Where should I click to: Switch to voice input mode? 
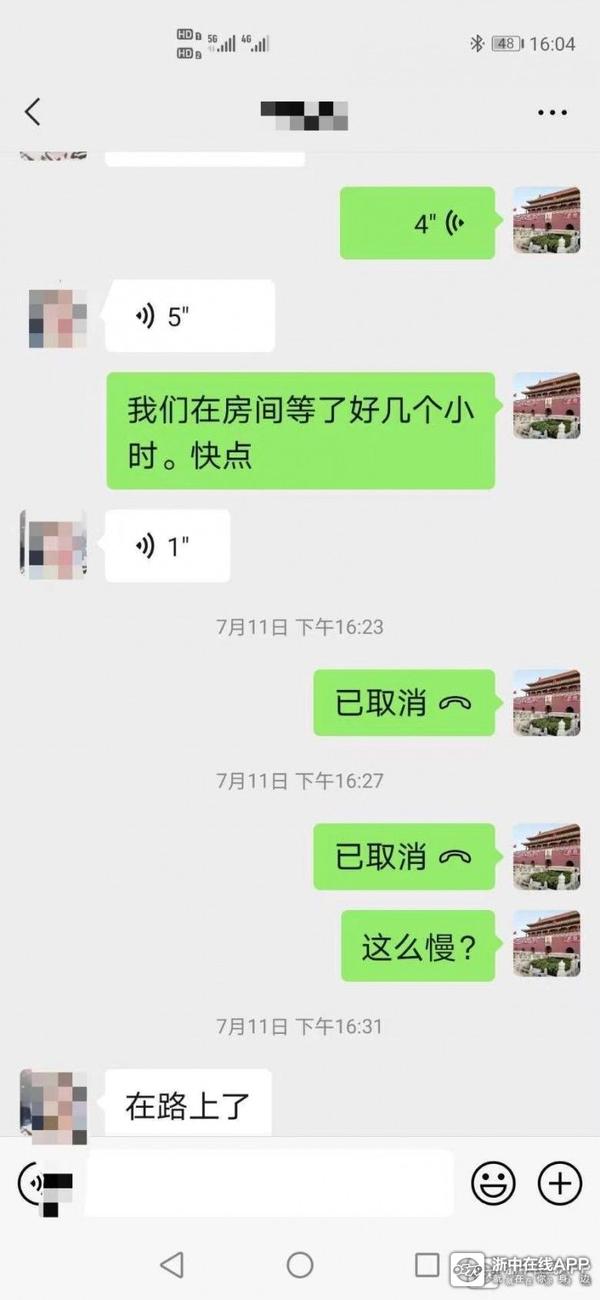(35, 1183)
